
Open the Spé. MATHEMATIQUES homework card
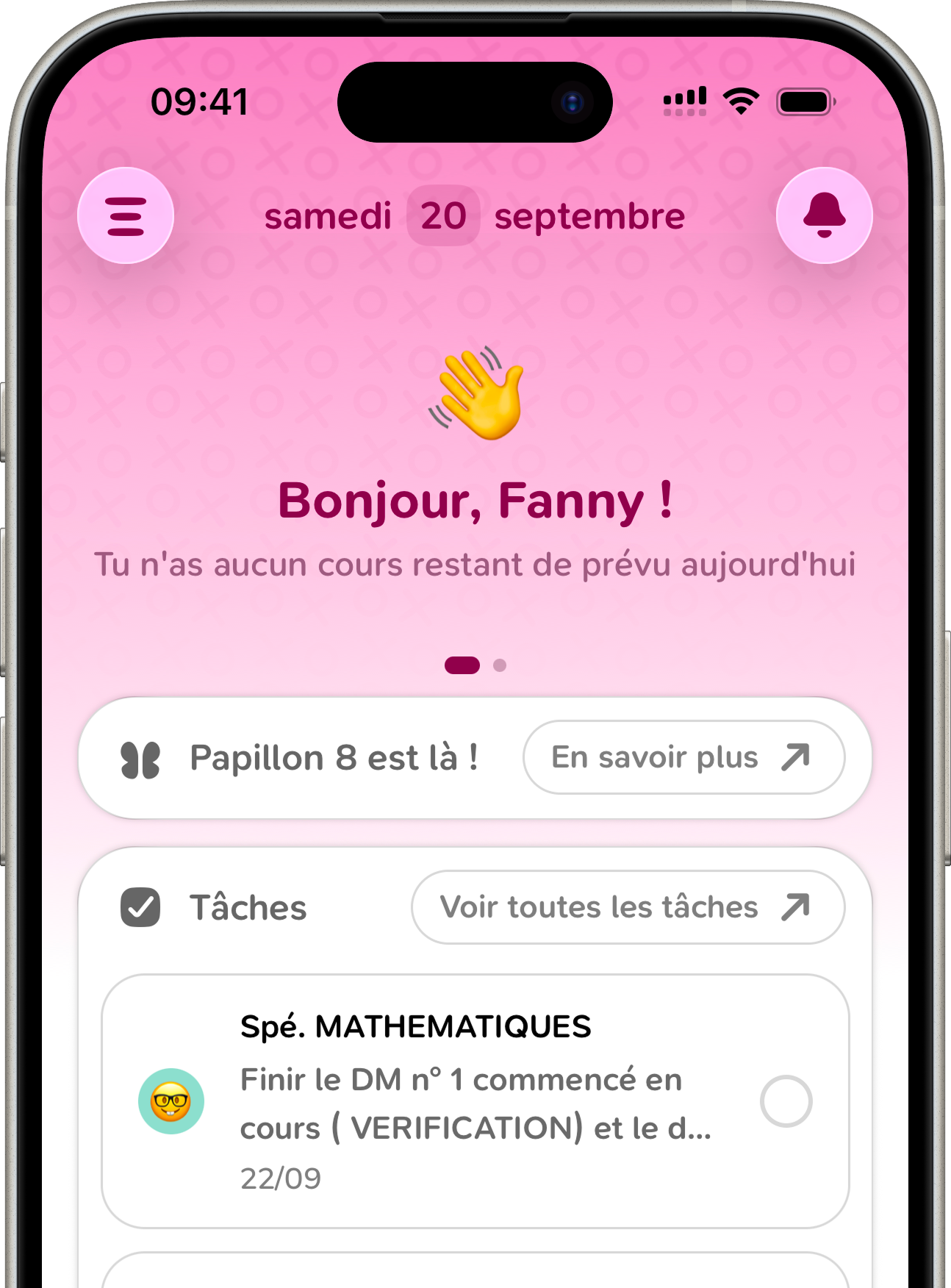pyautogui.click(x=470, y=1101)
